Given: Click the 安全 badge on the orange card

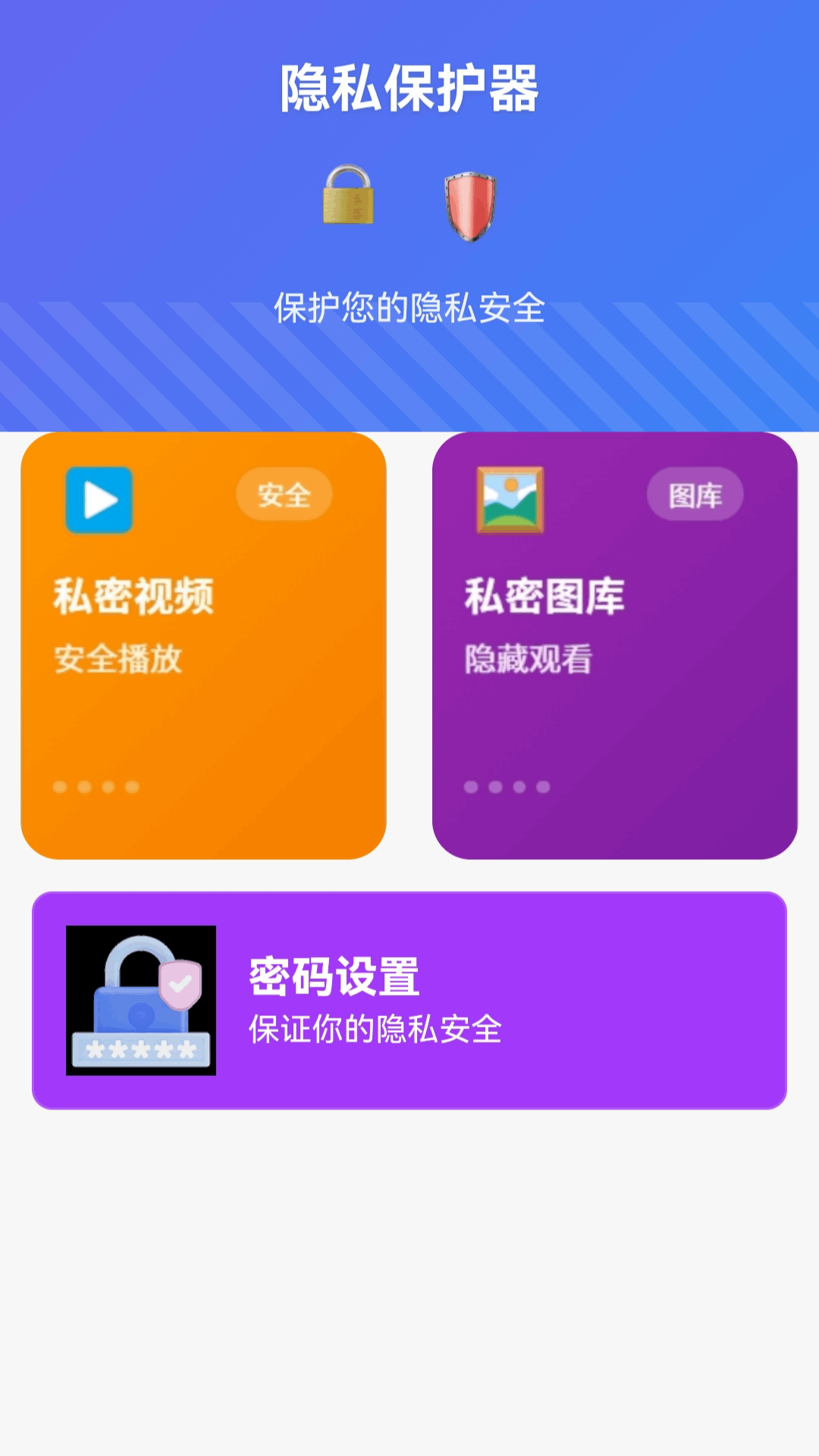Looking at the screenshot, I should pos(284,494).
